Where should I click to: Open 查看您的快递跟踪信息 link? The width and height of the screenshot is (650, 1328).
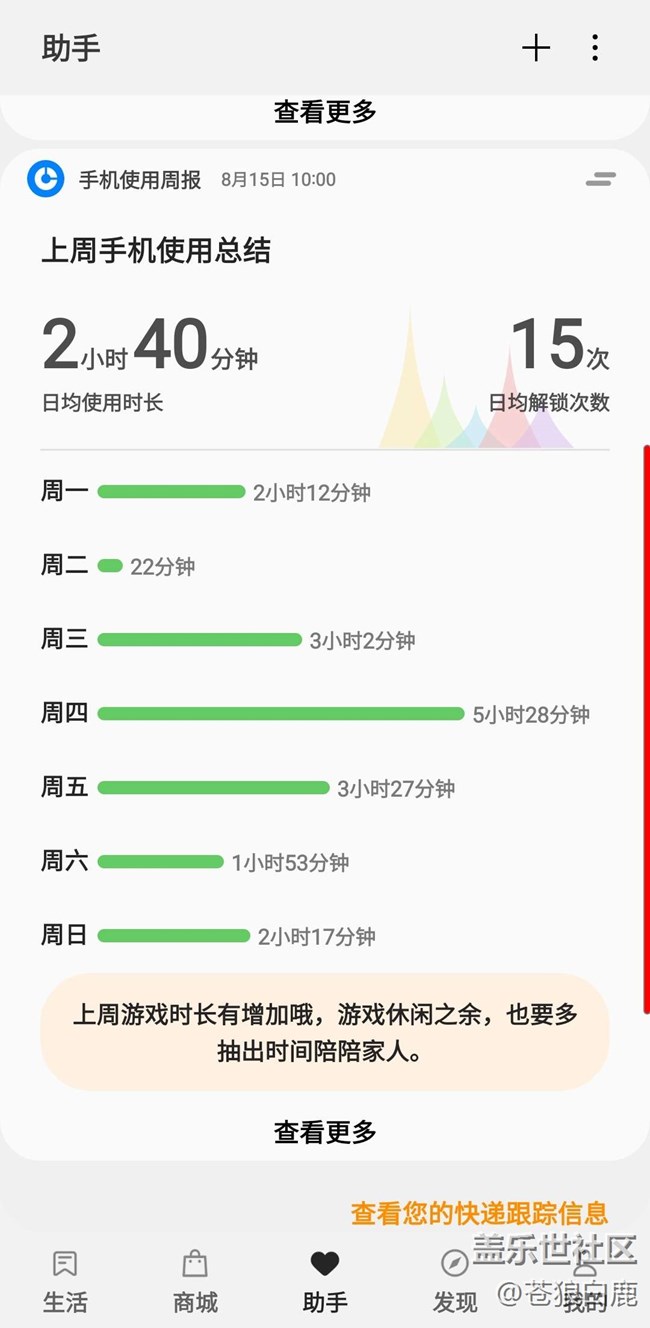479,1214
